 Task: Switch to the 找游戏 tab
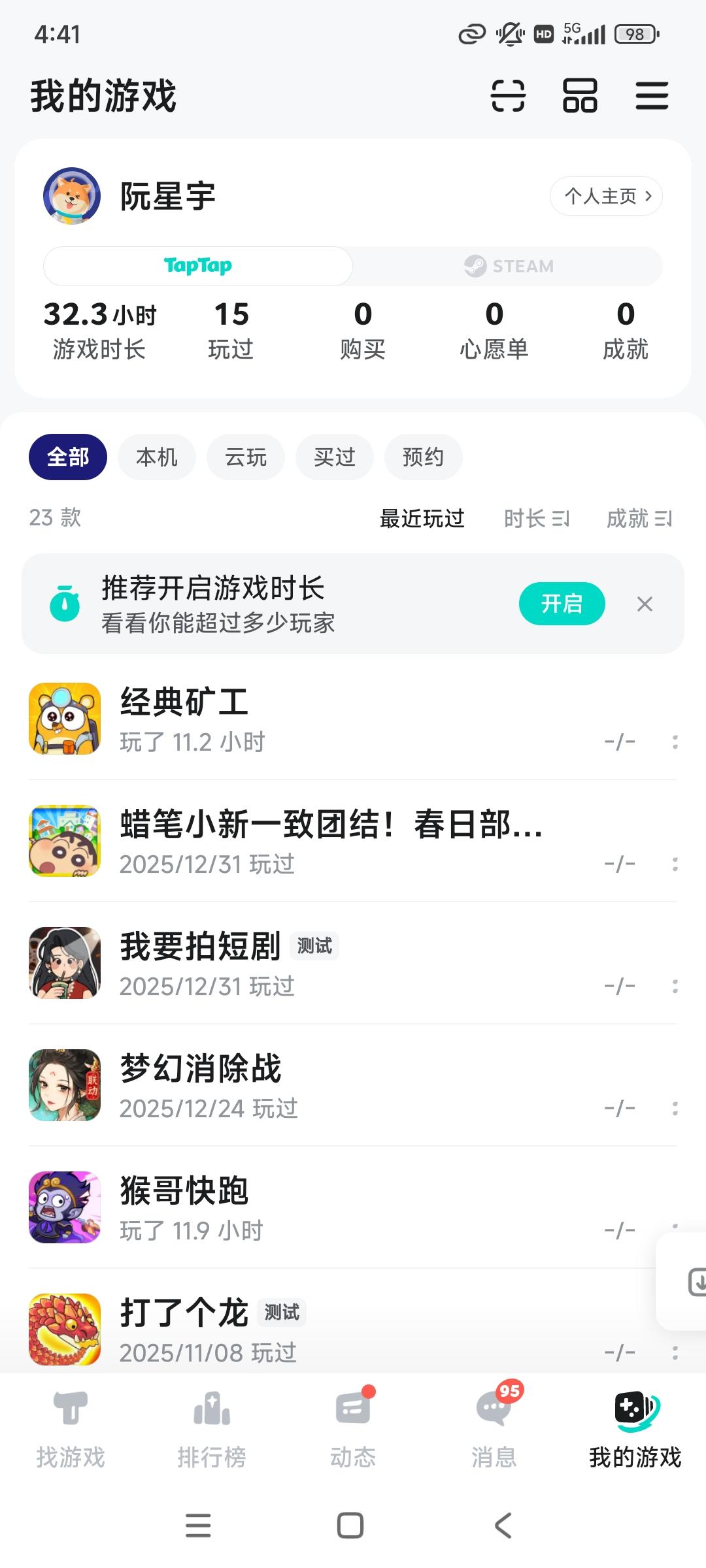tap(71, 1431)
